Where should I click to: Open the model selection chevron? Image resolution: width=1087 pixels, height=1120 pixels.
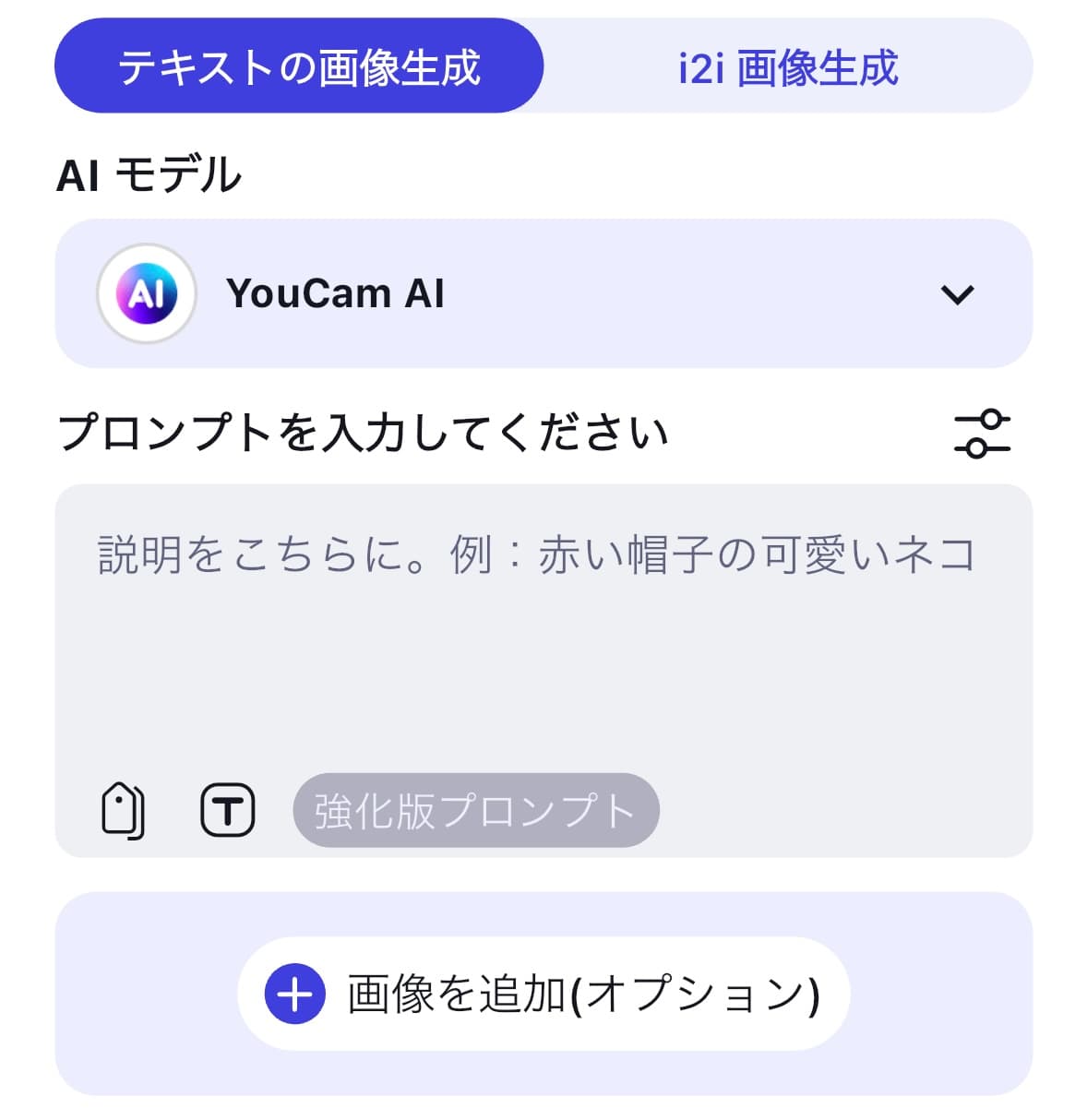tap(960, 293)
